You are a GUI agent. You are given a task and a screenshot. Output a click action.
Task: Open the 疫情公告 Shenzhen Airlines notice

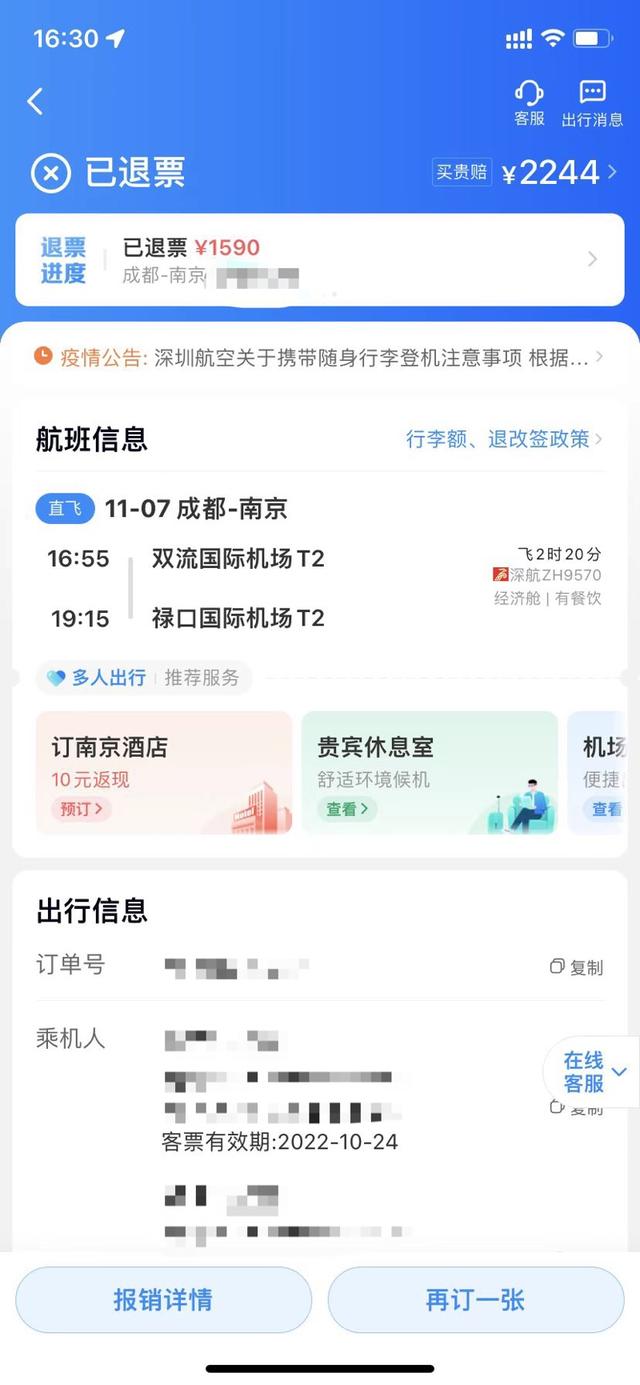click(319, 357)
